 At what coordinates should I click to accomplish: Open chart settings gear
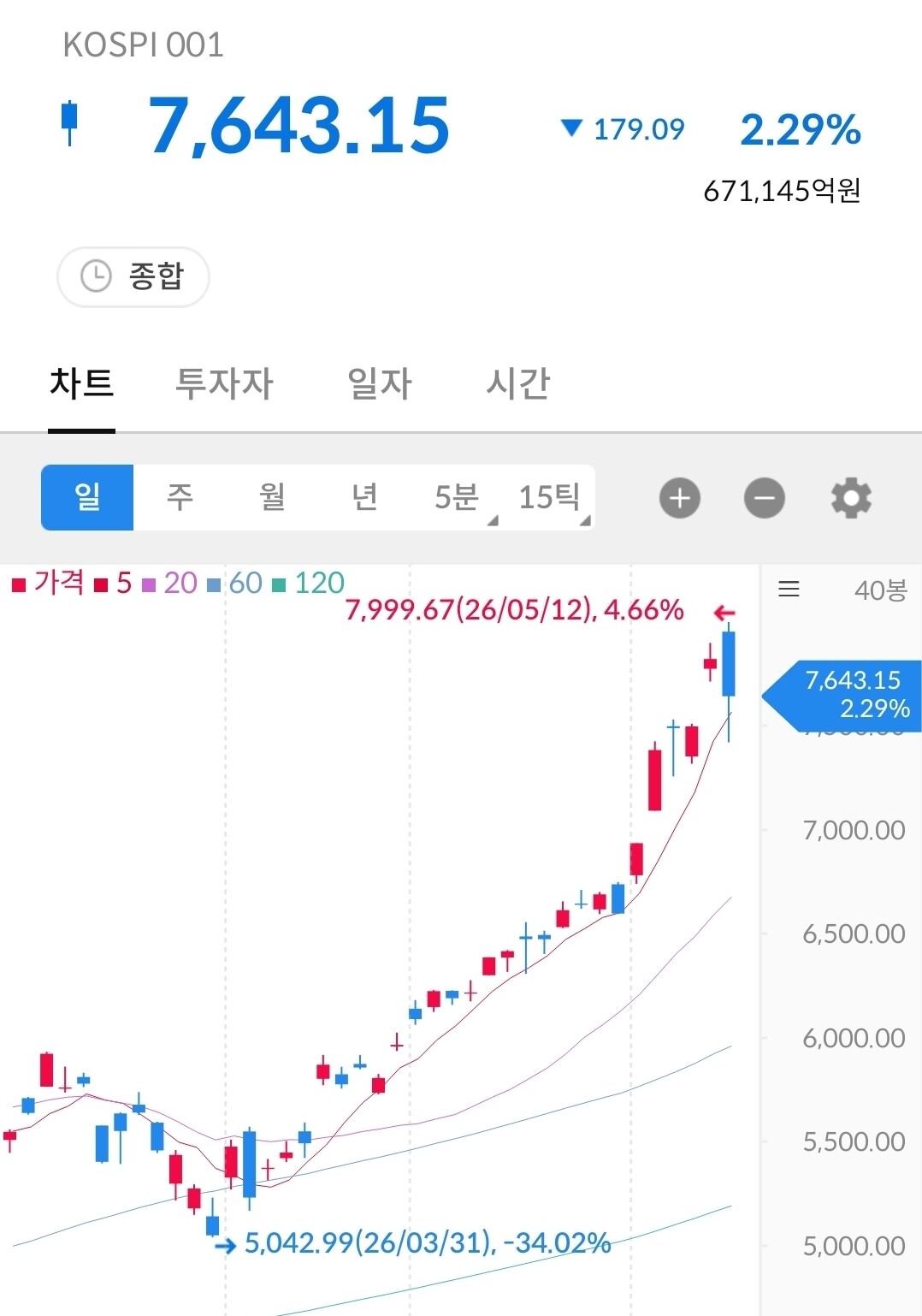pos(851,498)
